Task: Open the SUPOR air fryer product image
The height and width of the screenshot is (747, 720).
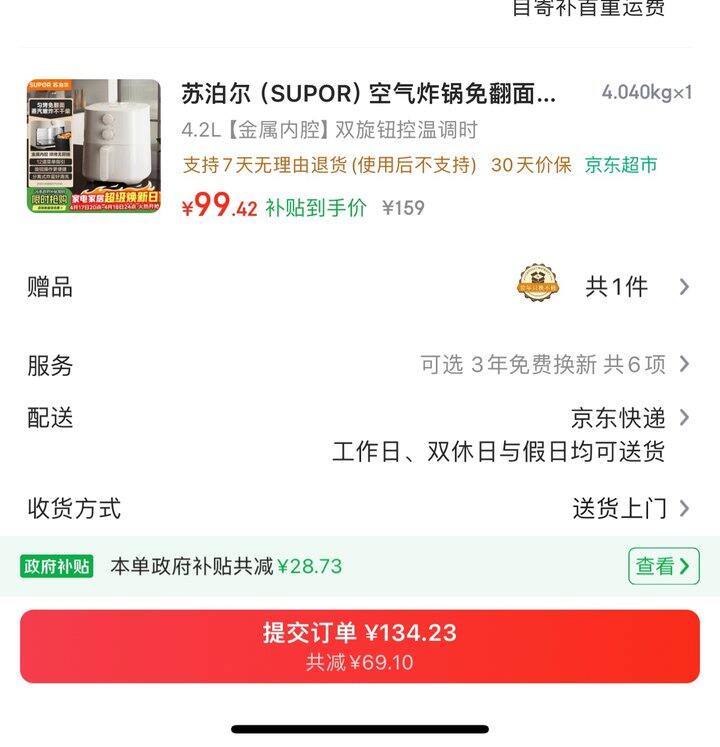Action: [x=93, y=146]
